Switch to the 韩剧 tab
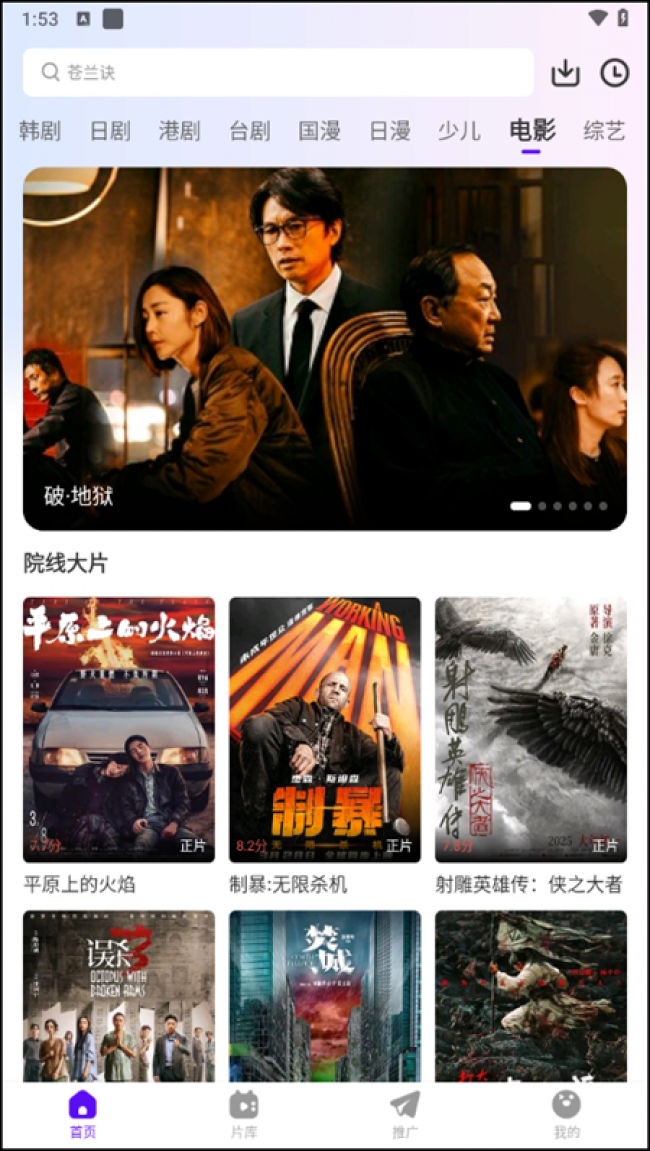 (40, 131)
